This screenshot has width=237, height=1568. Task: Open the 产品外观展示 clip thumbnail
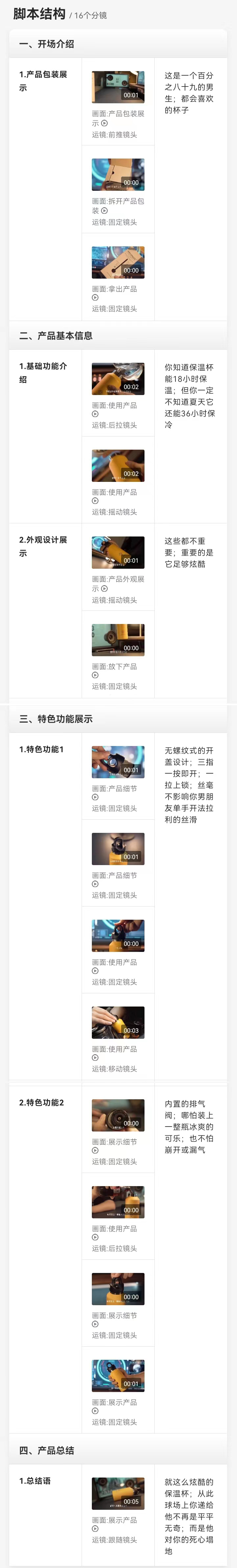tap(118, 552)
